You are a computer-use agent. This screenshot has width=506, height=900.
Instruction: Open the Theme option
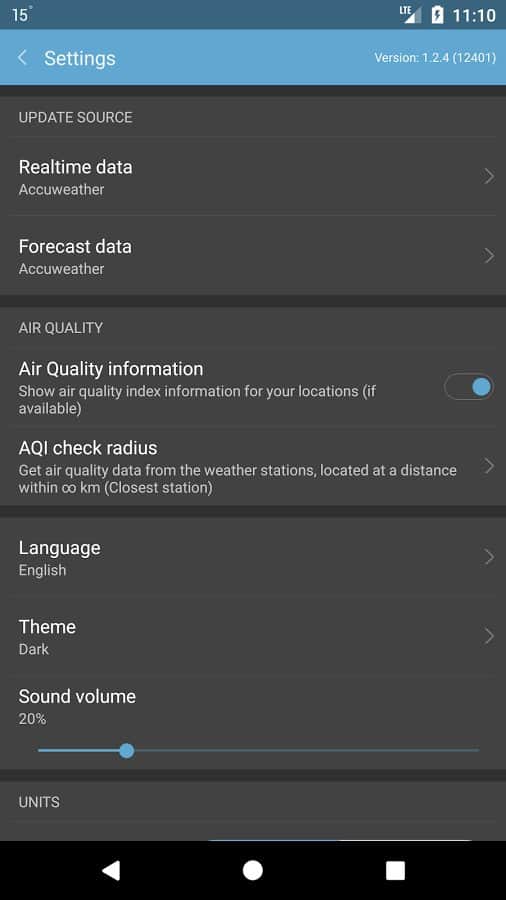click(253, 637)
